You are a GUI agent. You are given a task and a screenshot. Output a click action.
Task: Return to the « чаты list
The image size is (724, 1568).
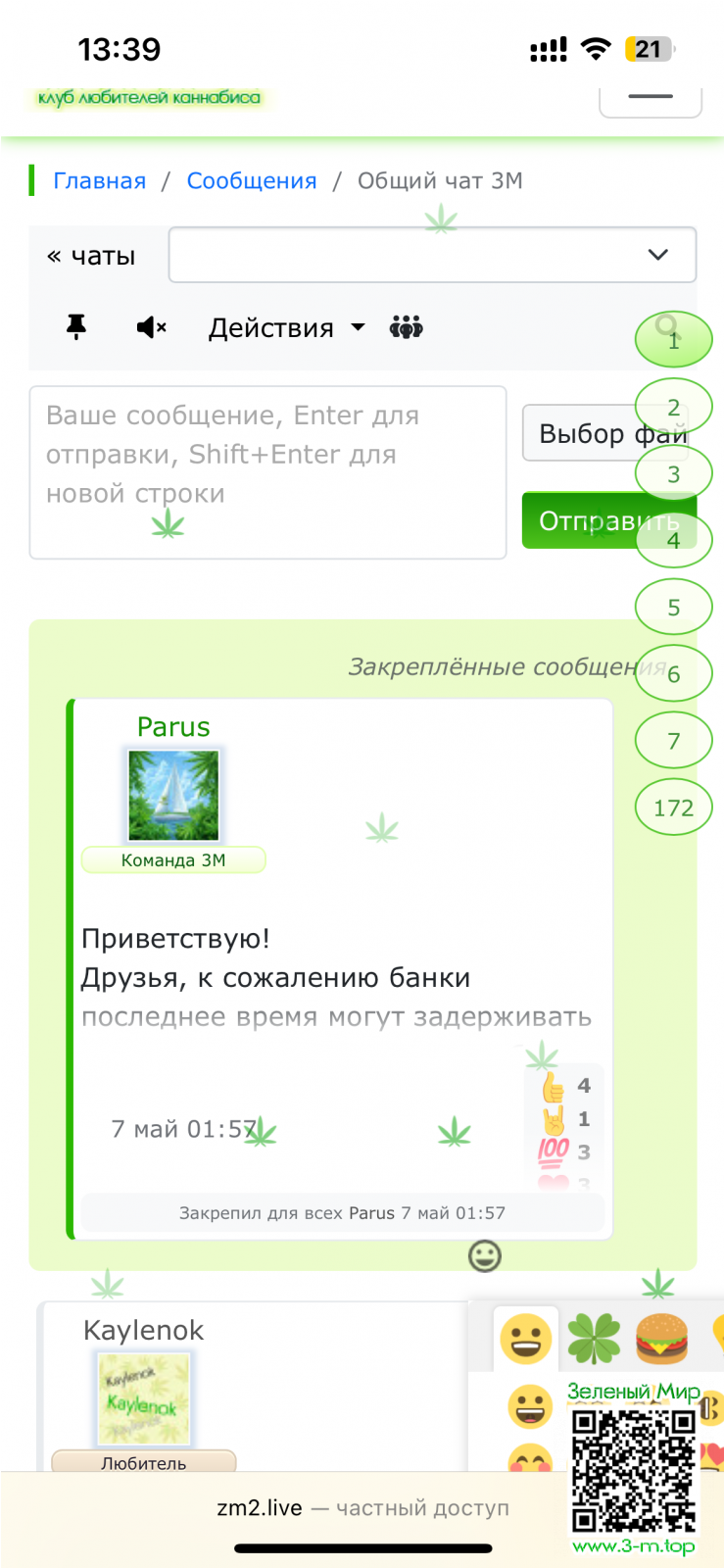[x=91, y=257]
